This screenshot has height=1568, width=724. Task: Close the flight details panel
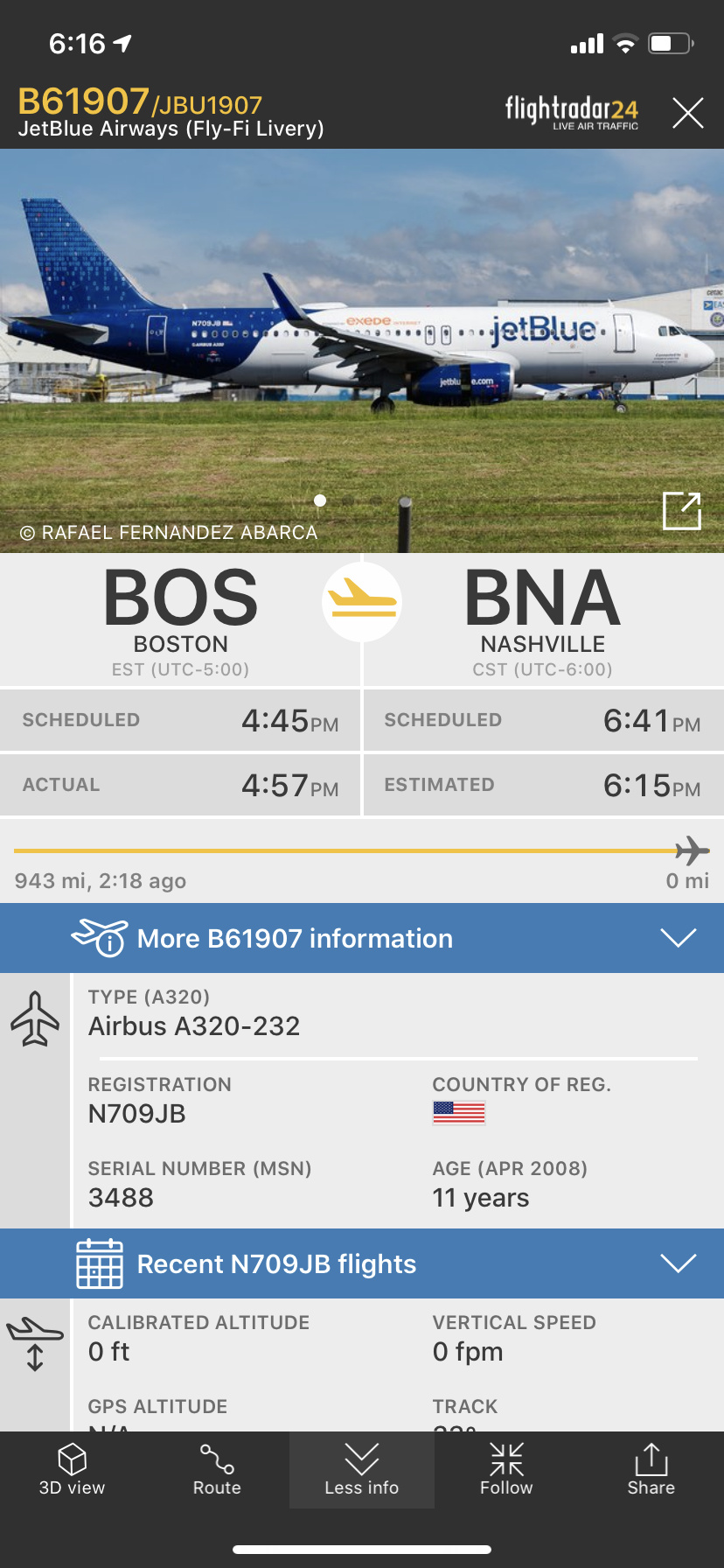click(687, 113)
